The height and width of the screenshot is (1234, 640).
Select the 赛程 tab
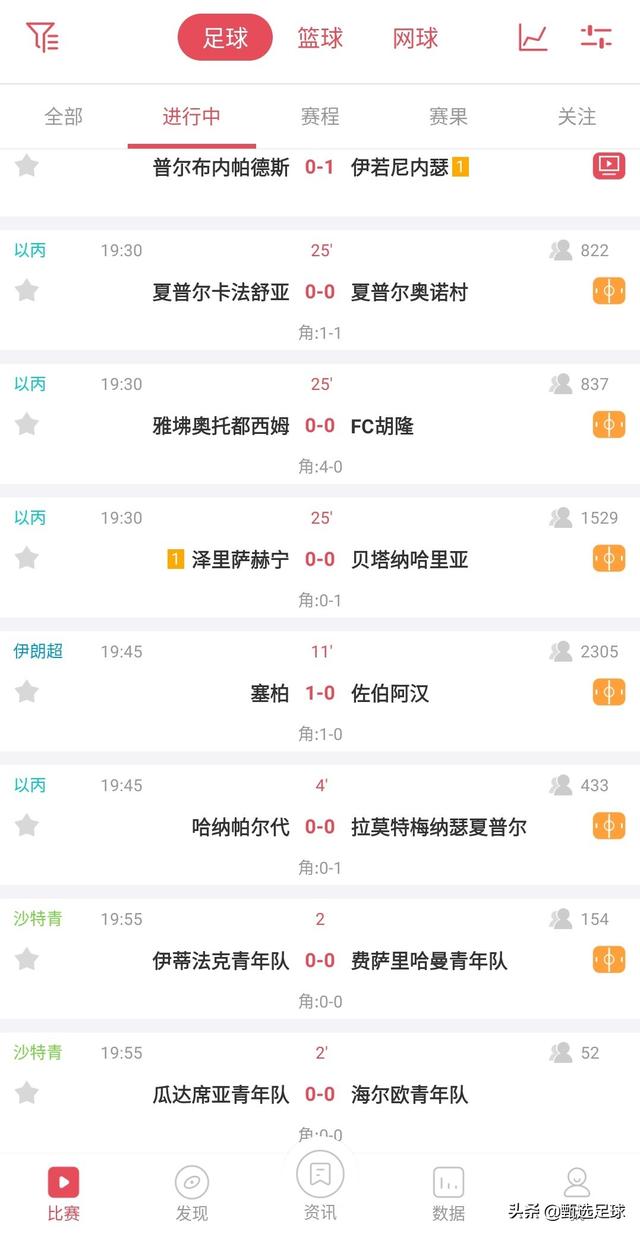pos(320,117)
